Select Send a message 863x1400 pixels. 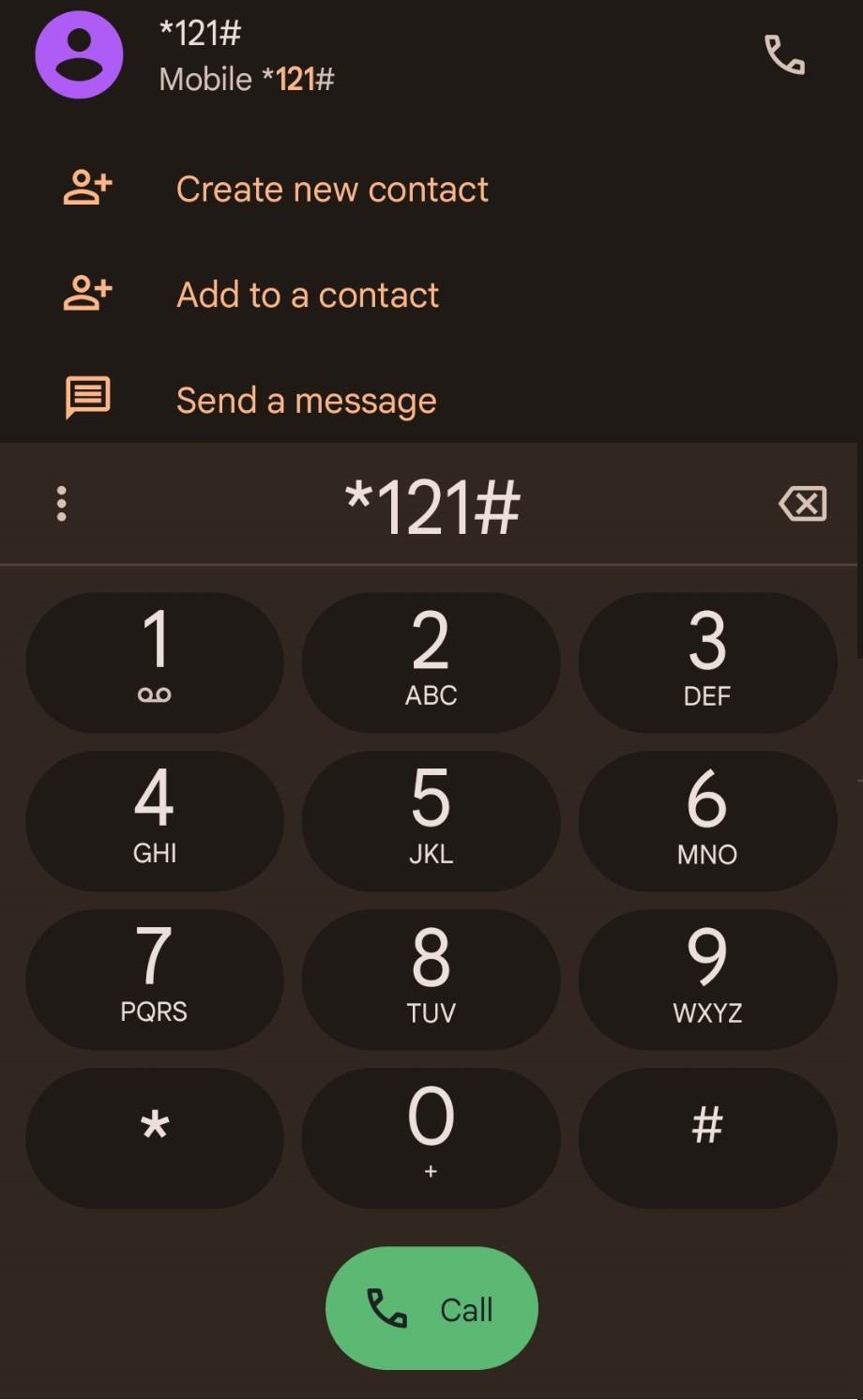[306, 401]
